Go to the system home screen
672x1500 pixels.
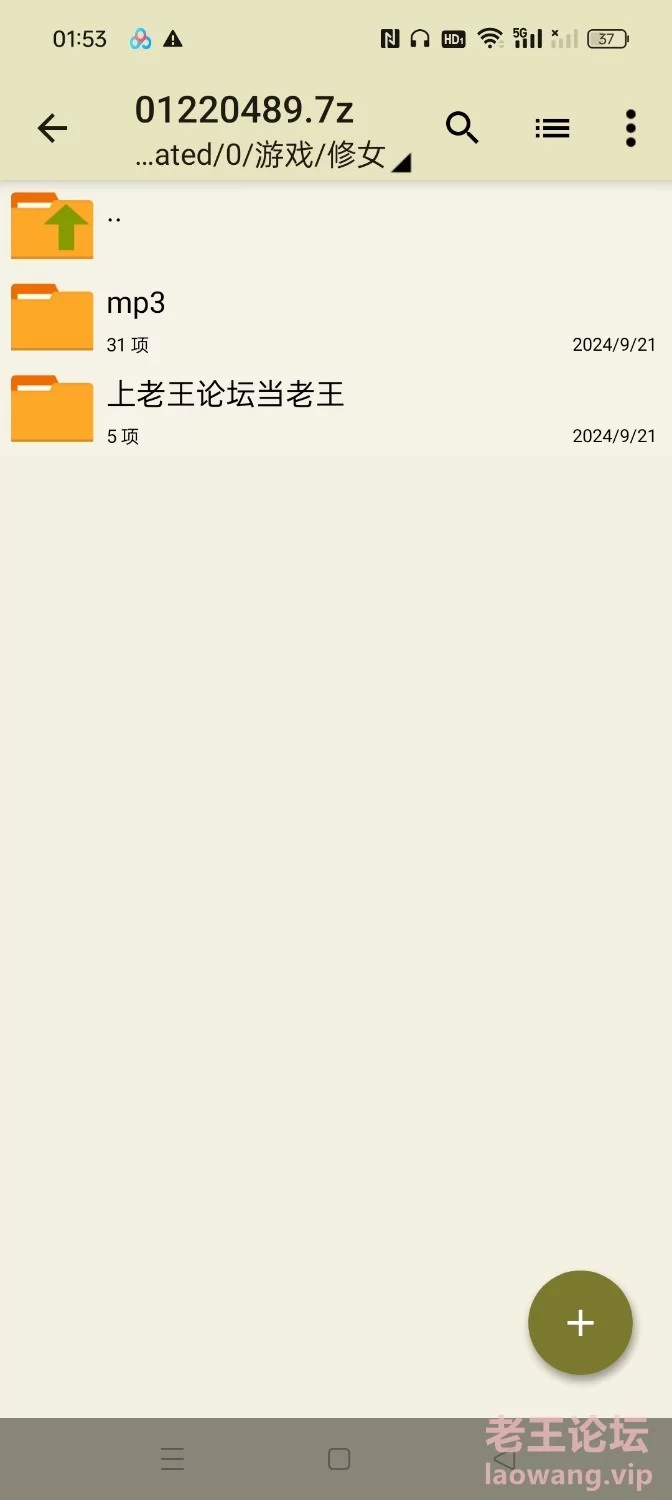[339, 1459]
